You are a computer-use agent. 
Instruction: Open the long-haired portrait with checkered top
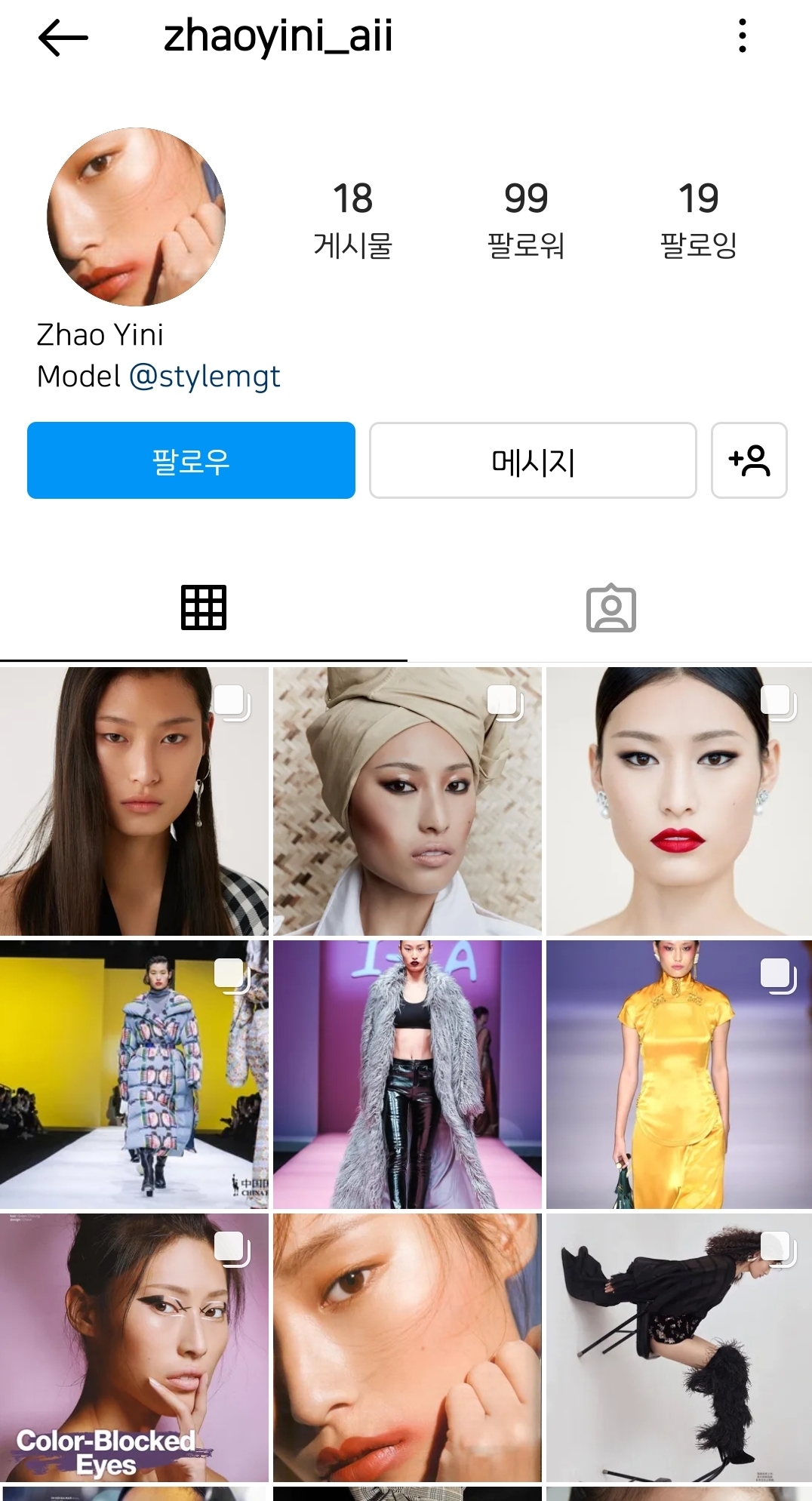[x=134, y=801]
